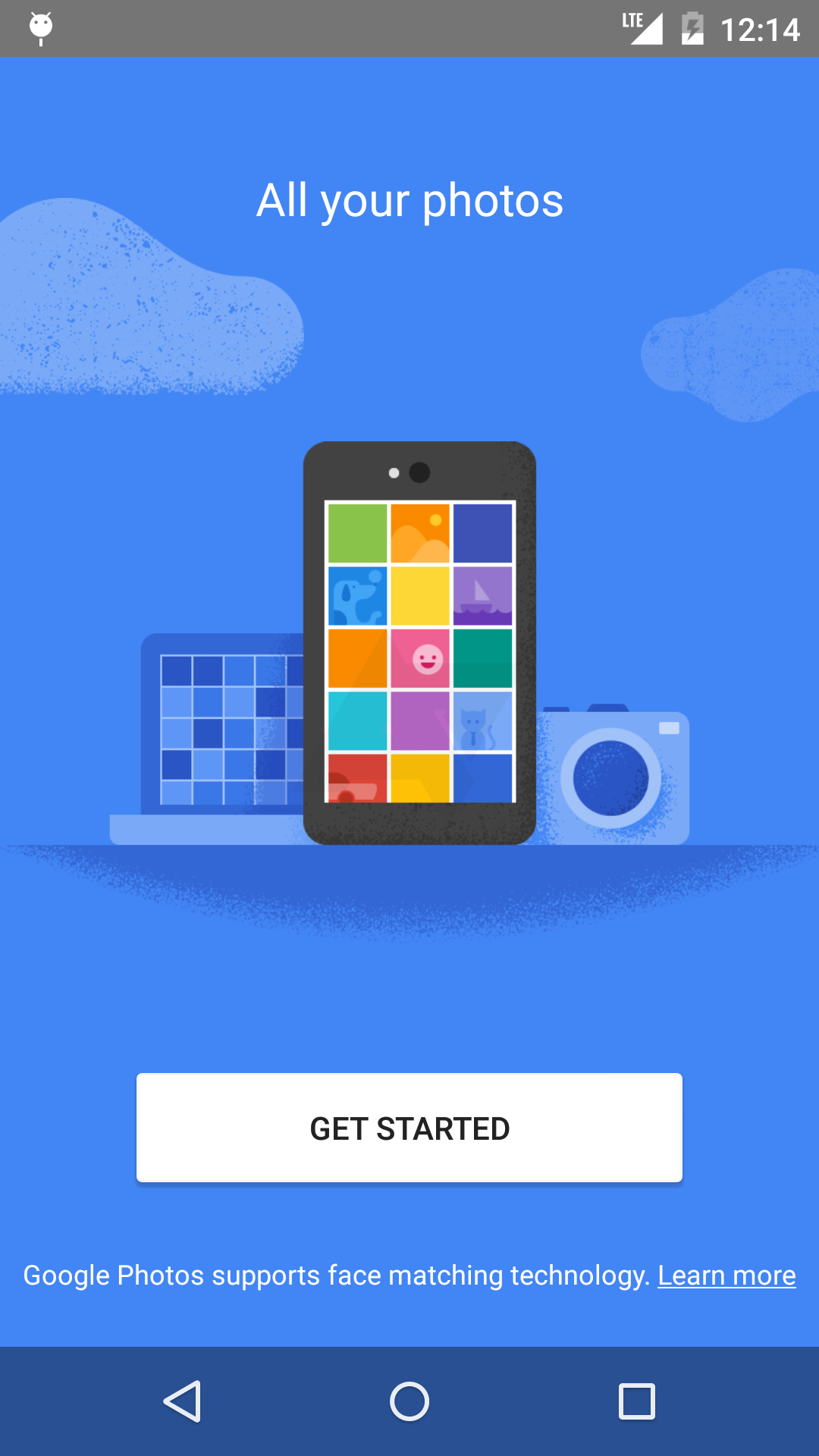The image size is (819, 1456).
Task: Go to the home screen
Action: click(409, 1401)
